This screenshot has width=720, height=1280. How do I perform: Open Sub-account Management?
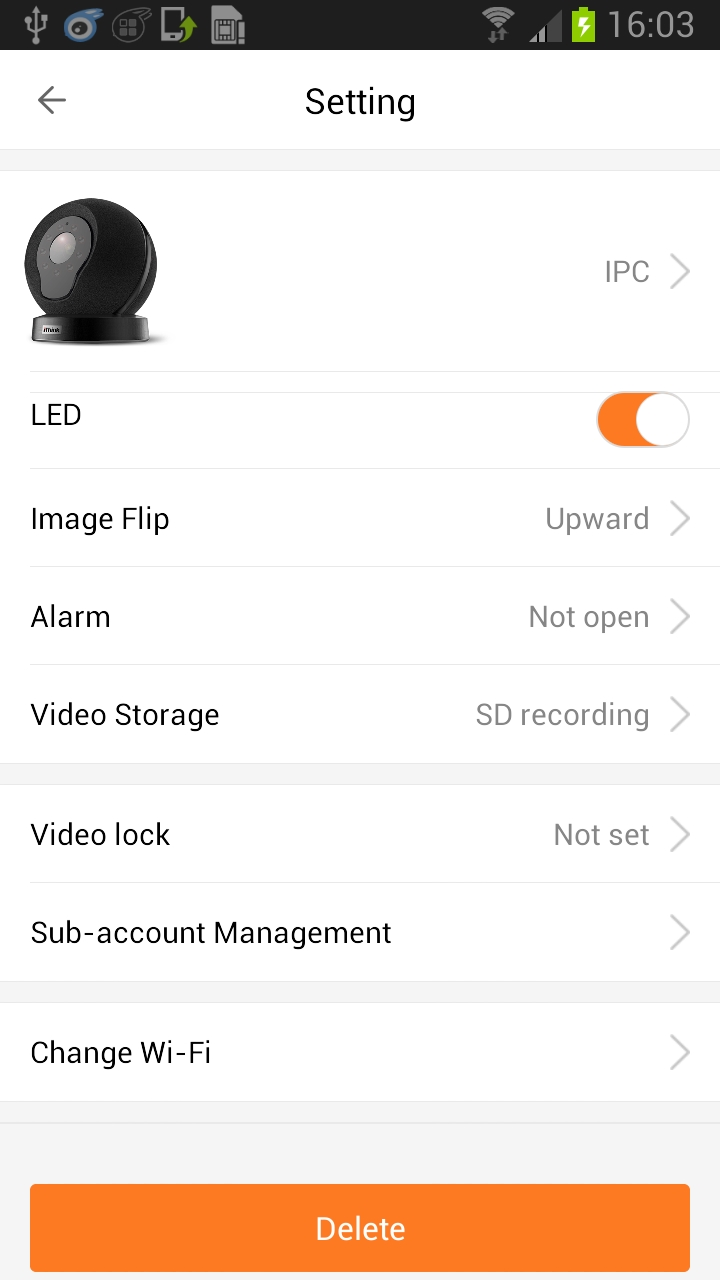[360, 932]
